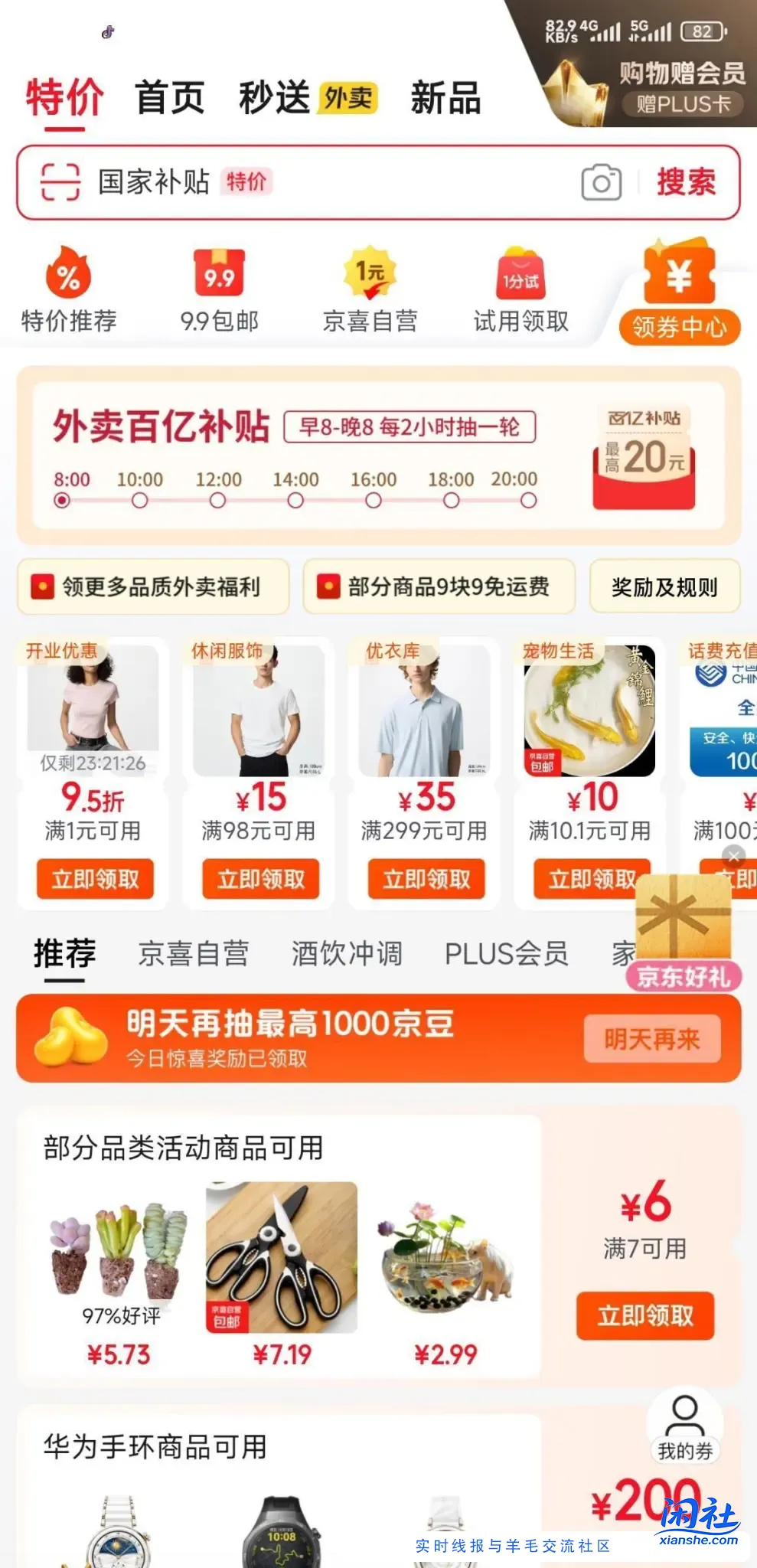This screenshot has width=757, height=1568.
Task: Tap the scan icon left of the search field
Action: click(59, 183)
